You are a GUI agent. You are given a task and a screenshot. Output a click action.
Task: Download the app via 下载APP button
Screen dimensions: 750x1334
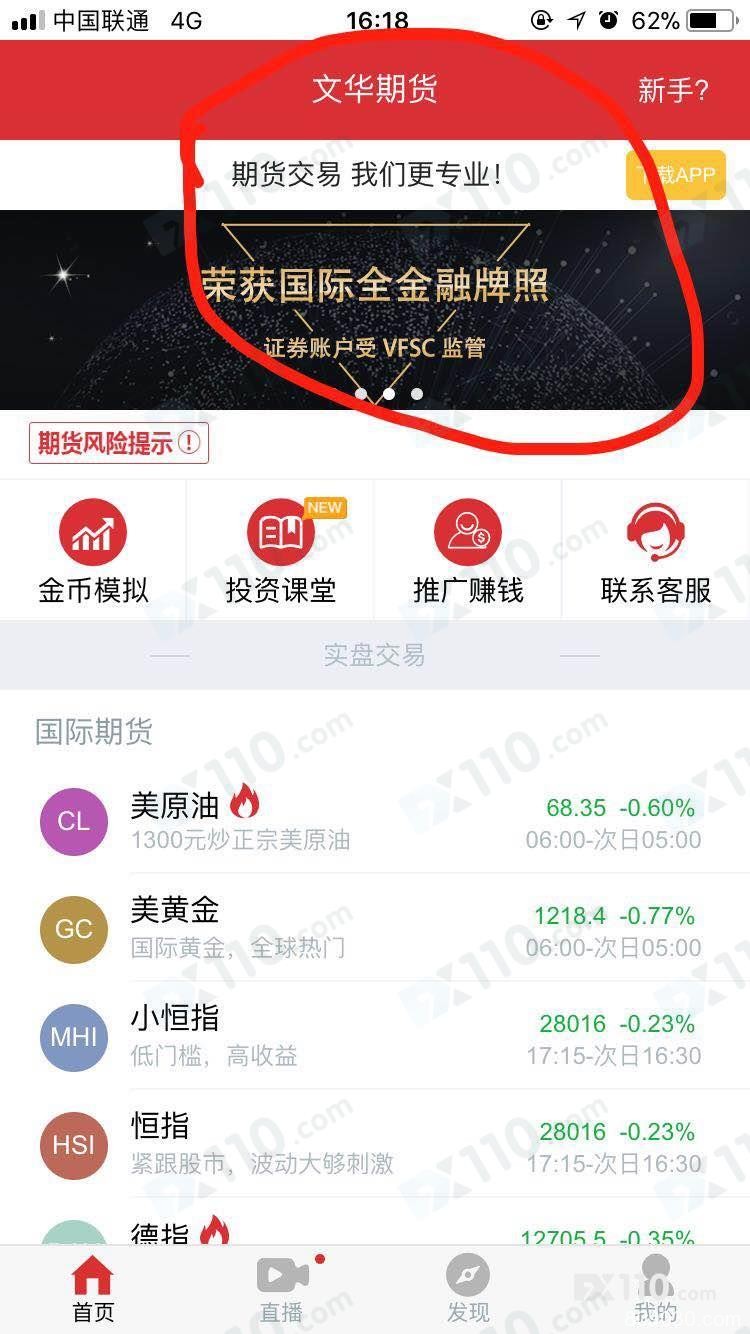(x=675, y=175)
